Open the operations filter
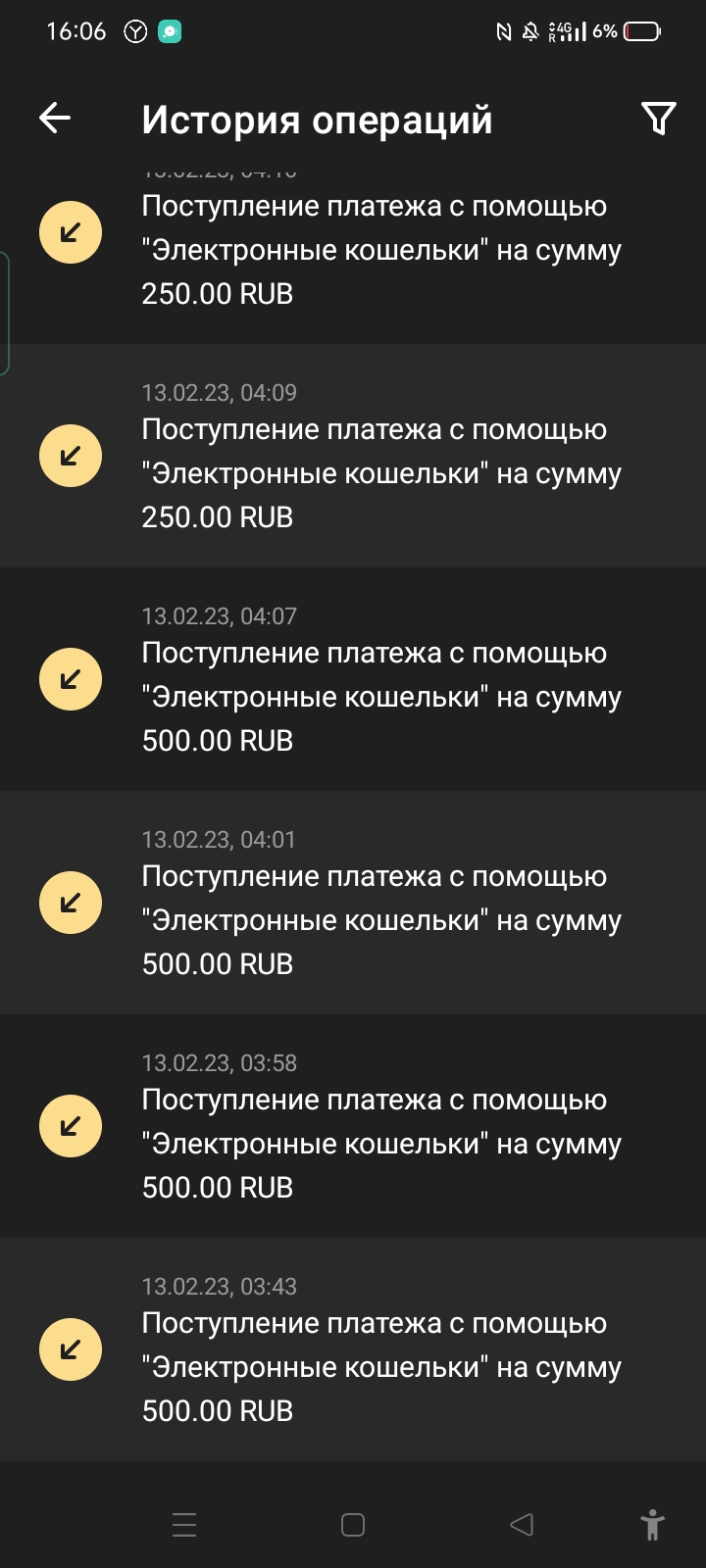 click(658, 119)
